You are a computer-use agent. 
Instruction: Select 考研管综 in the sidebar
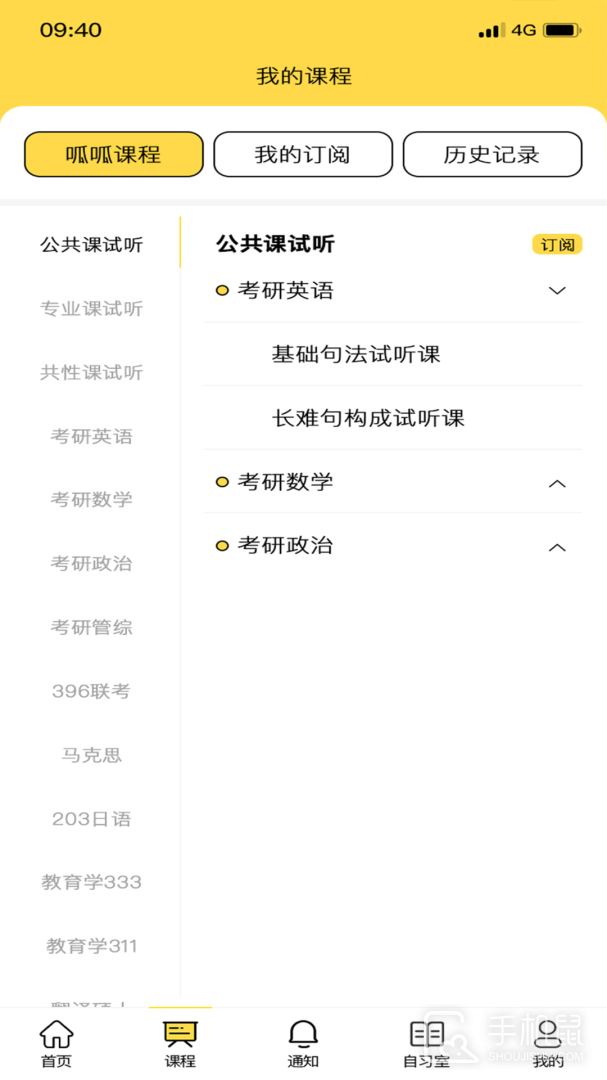(x=91, y=628)
